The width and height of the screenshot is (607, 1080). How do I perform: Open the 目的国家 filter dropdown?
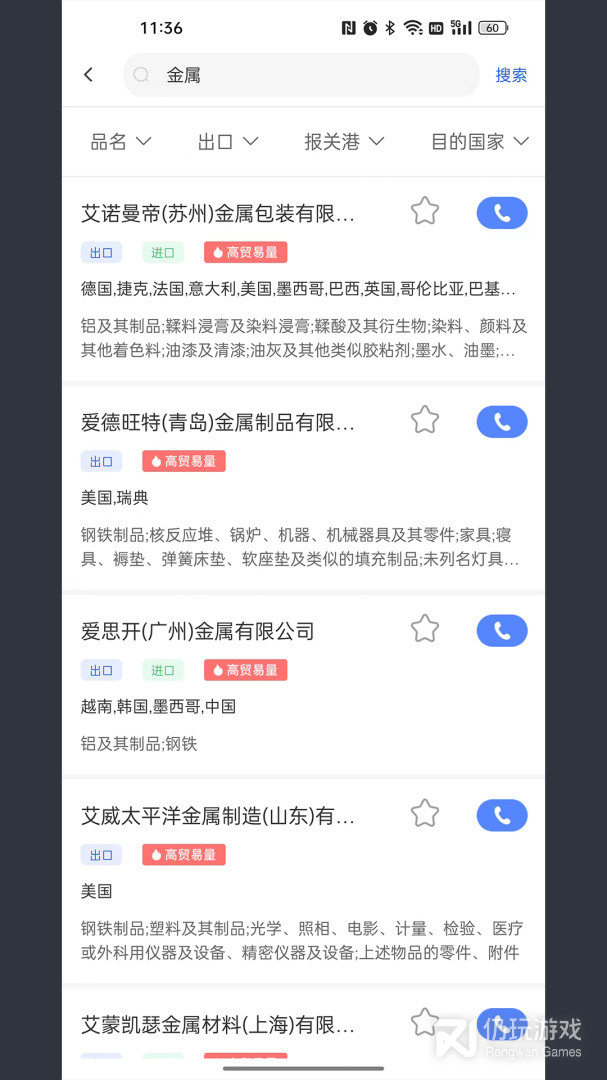[x=479, y=142]
